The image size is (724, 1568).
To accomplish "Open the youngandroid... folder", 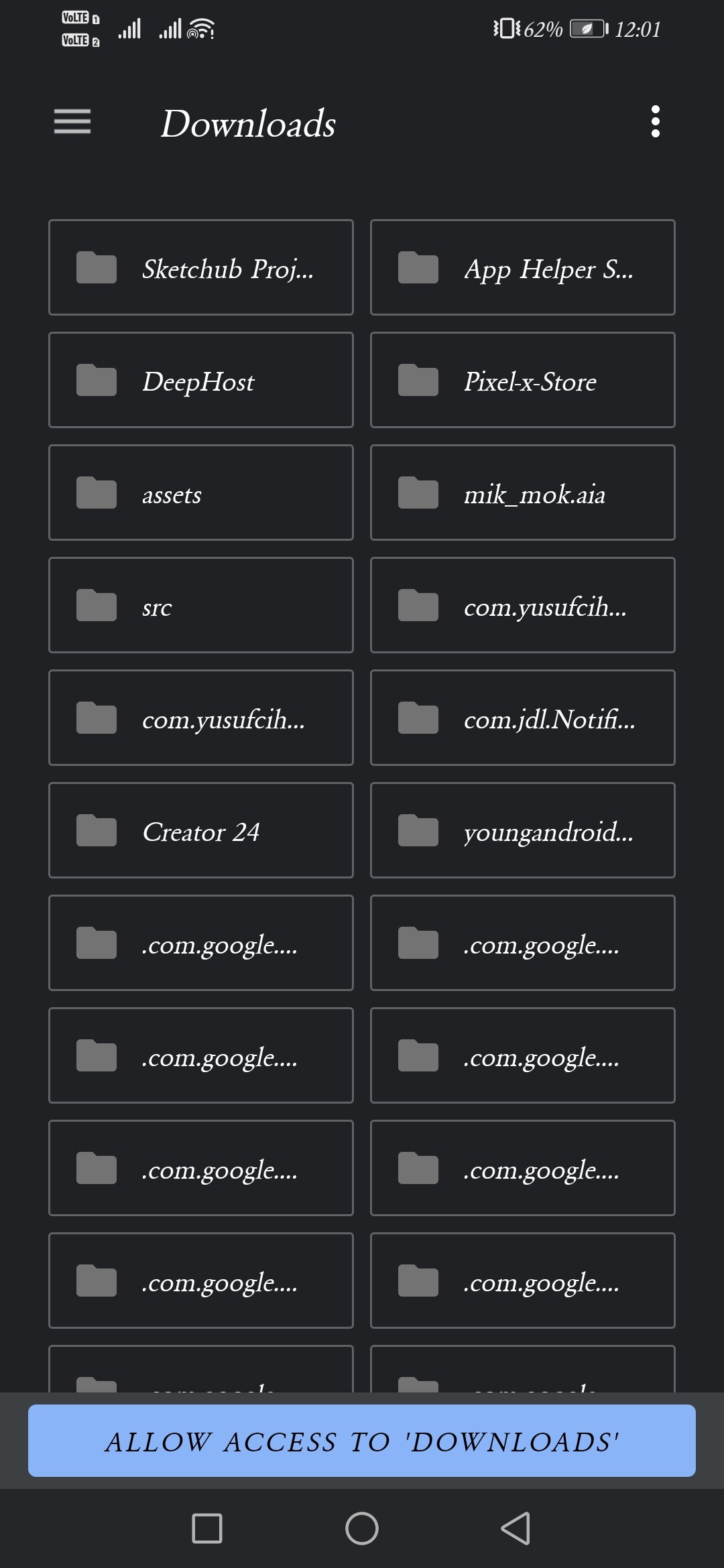I will (x=522, y=830).
